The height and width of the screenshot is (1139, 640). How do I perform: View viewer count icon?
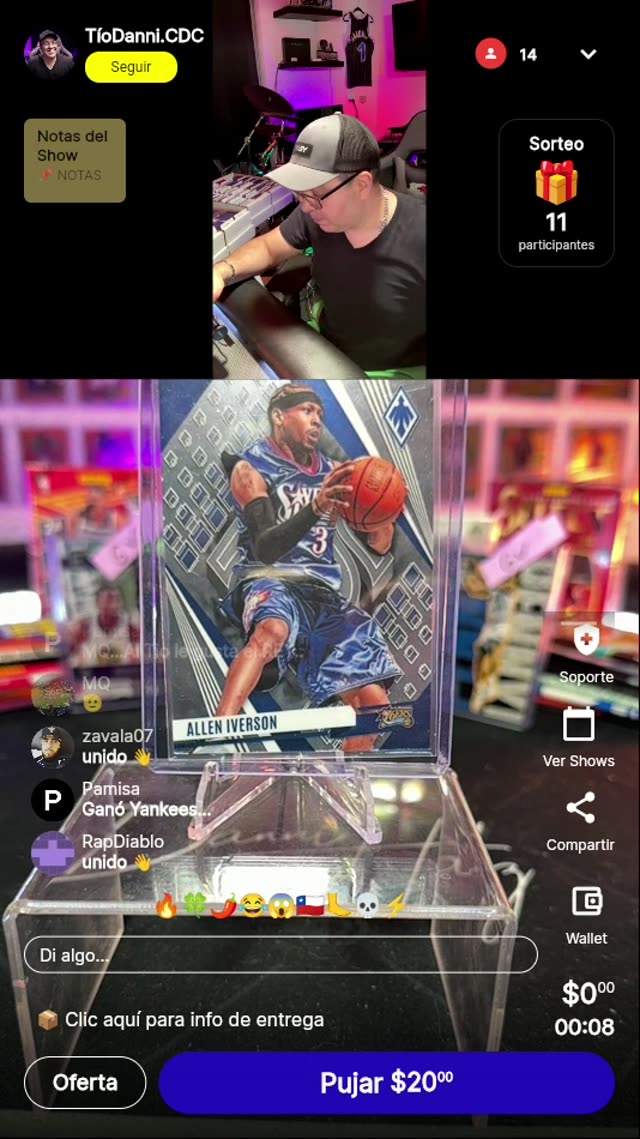tap(490, 54)
